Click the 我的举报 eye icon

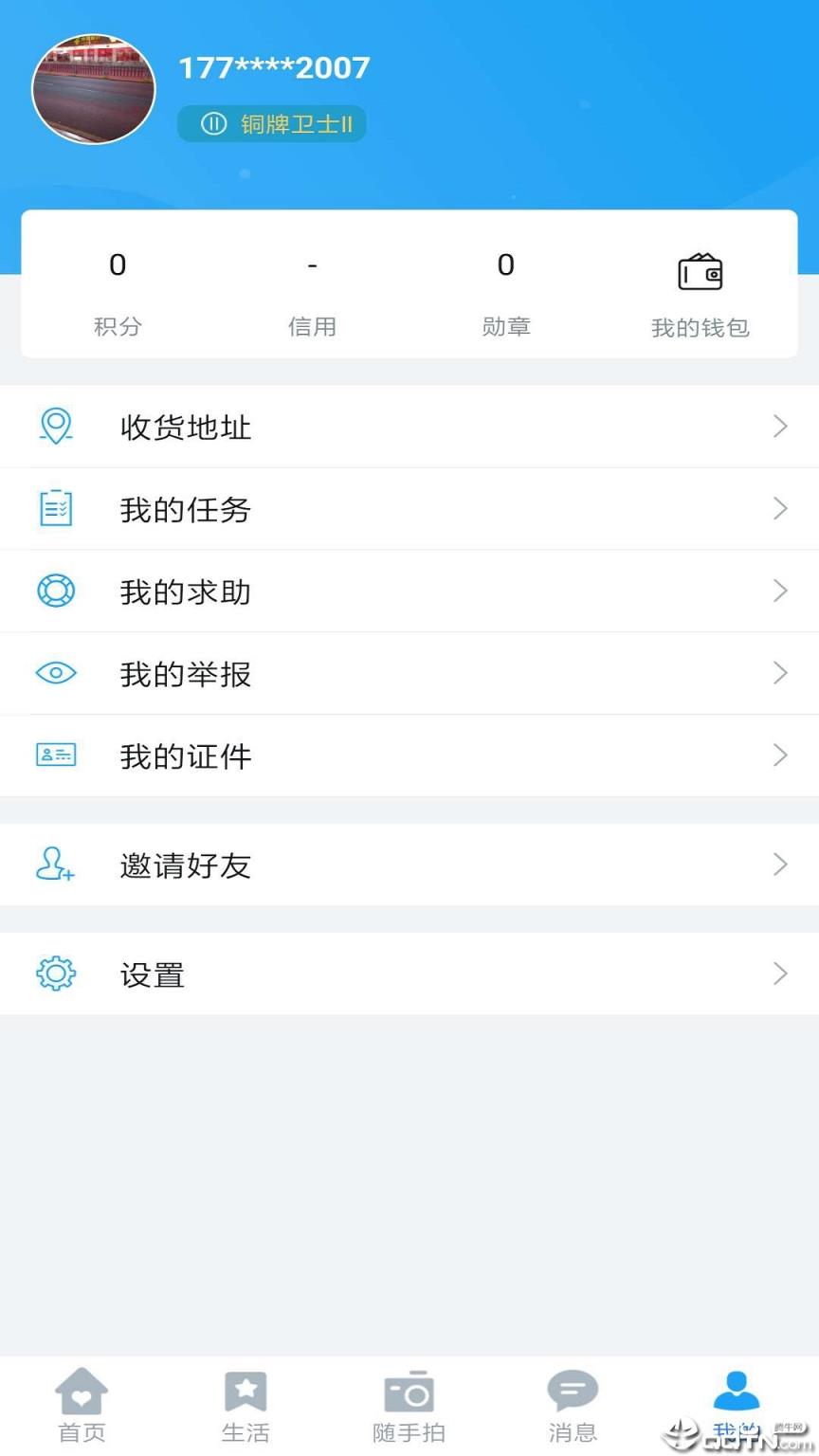(55, 673)
